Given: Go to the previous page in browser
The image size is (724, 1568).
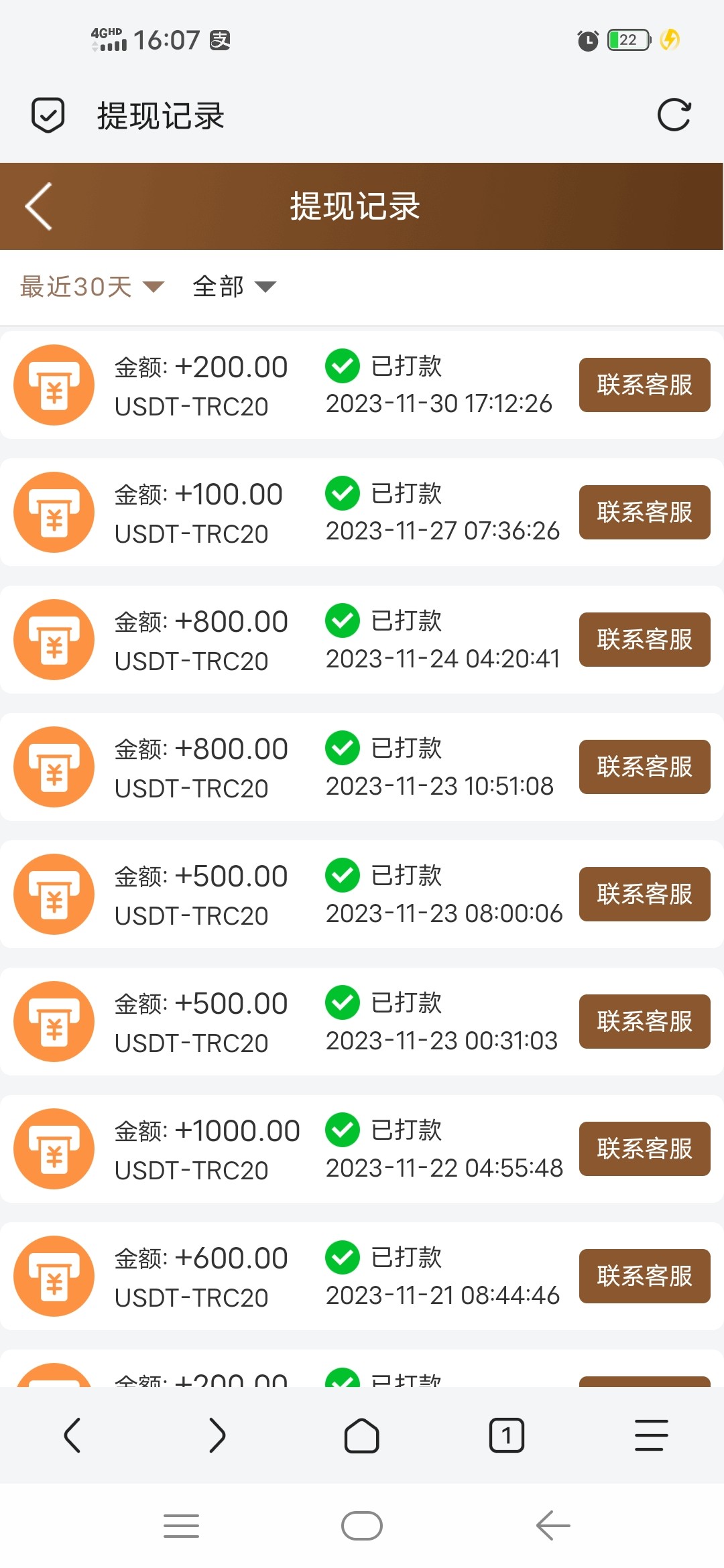Looking at the screenshot, I should (x=72, y=1435).
